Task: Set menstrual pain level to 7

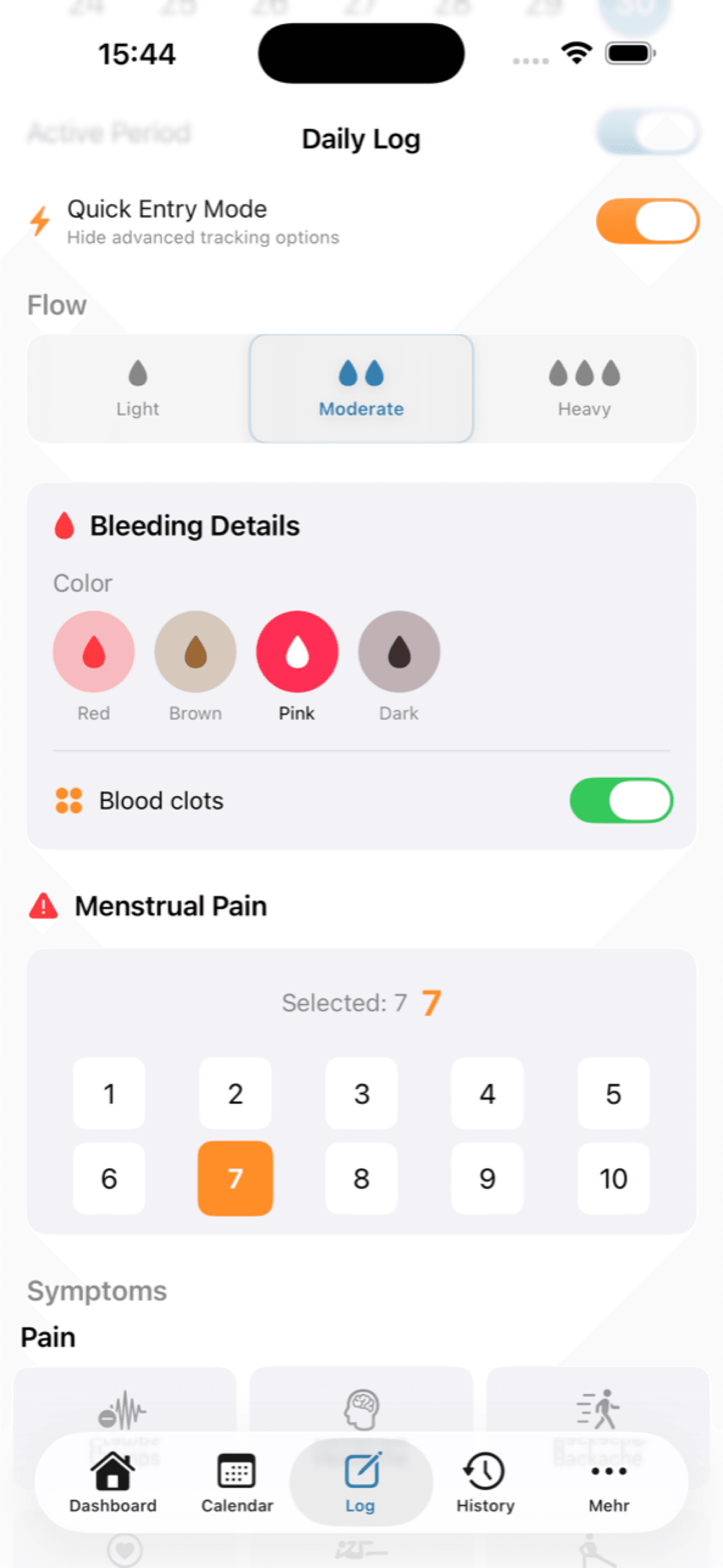Action: pos(235,1178)
